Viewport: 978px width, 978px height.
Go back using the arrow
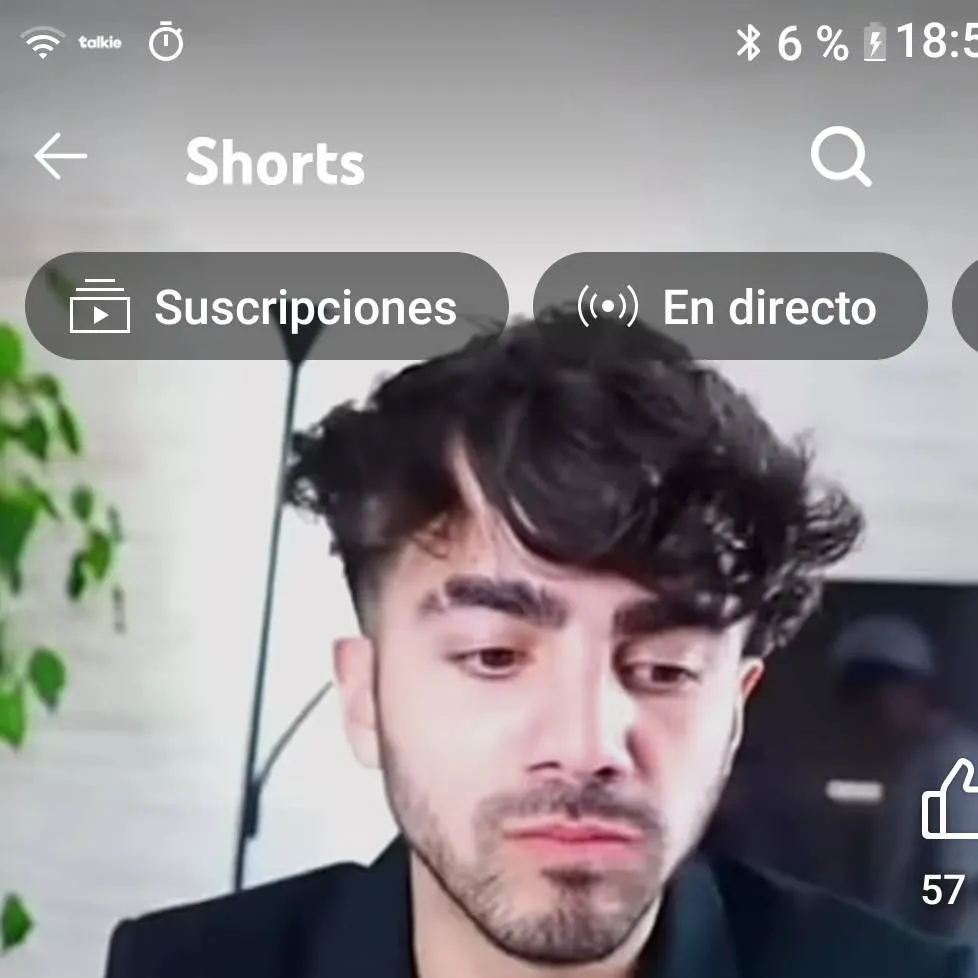[x=60, y=158]
